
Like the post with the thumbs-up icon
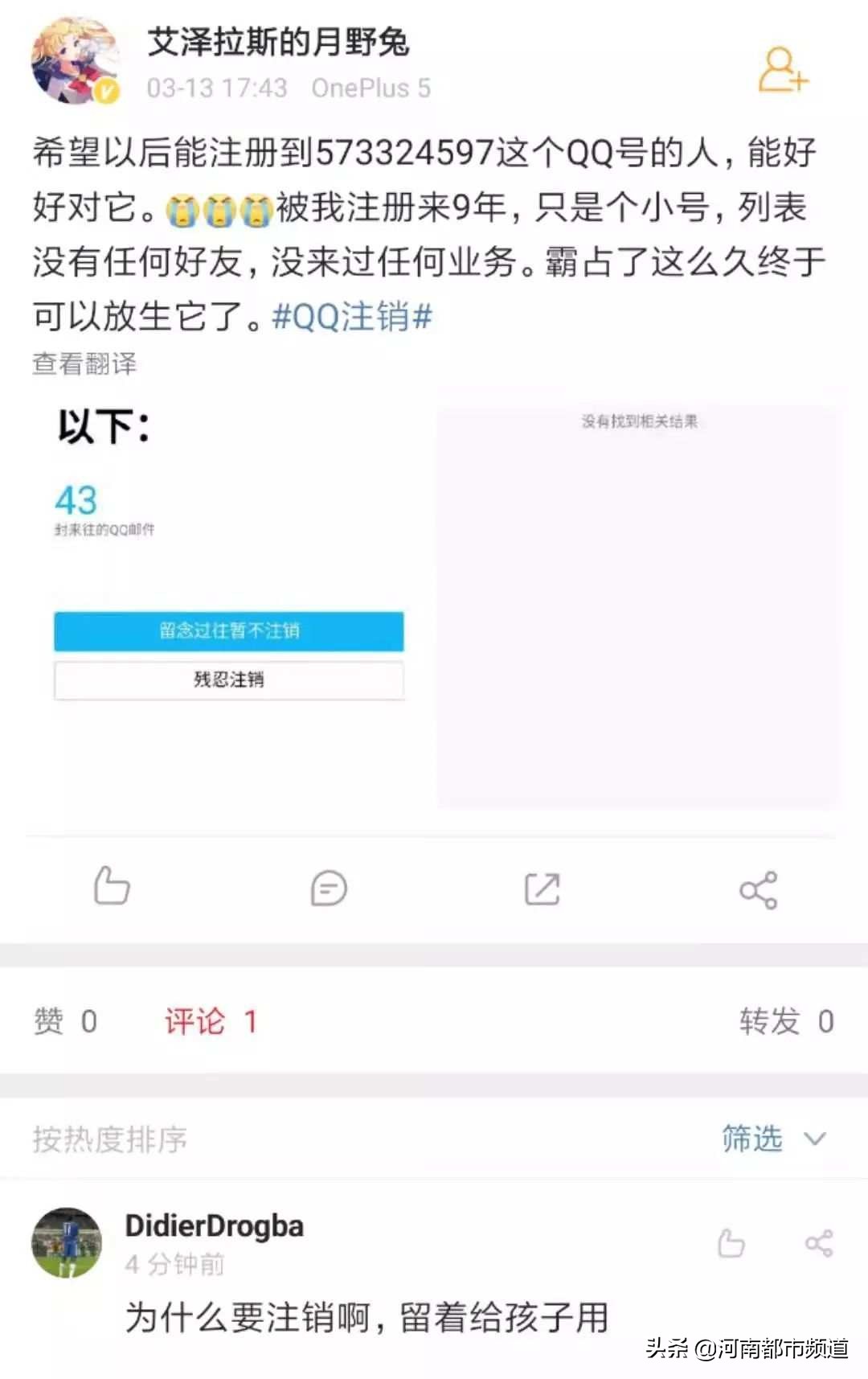(x=113, y=889)
